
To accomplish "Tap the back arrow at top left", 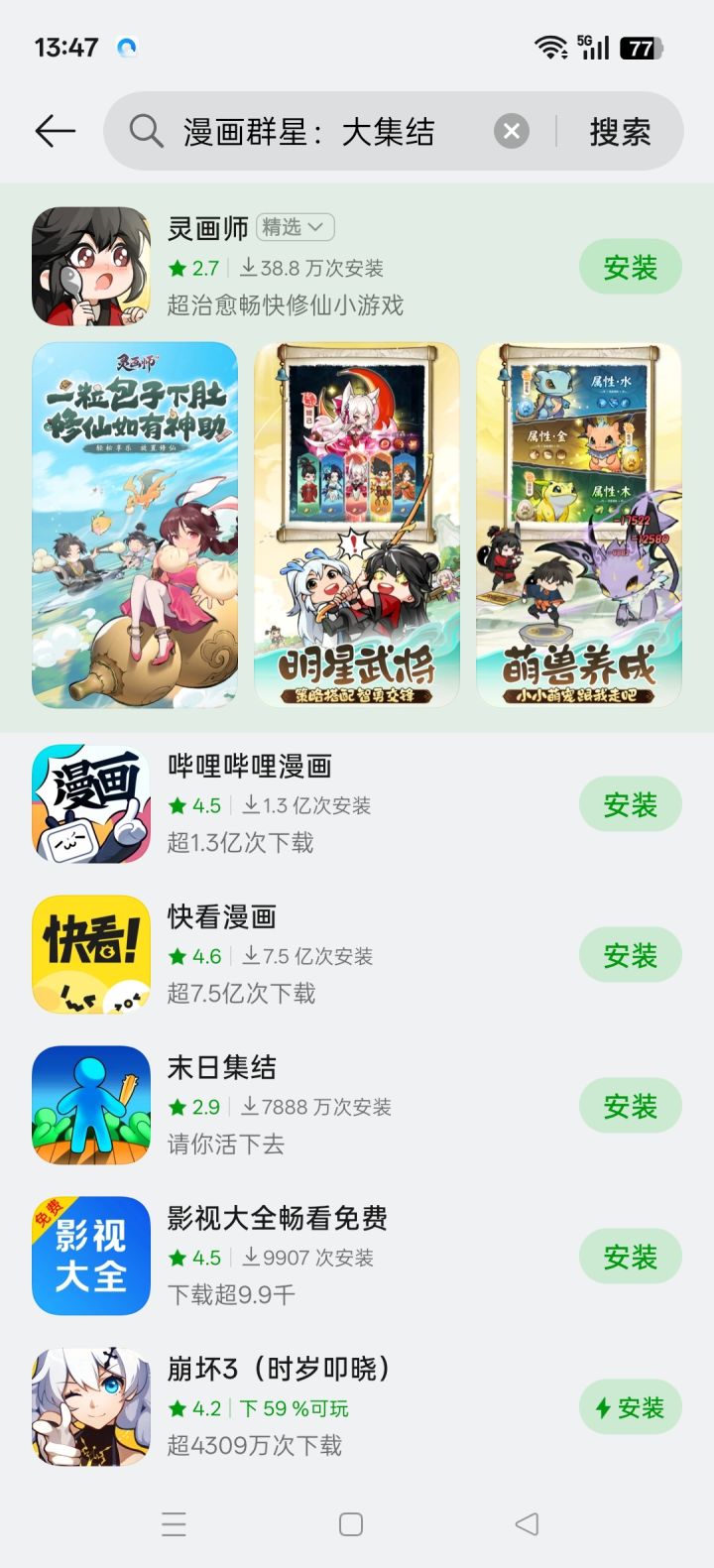I will click(x=55, y=130).
